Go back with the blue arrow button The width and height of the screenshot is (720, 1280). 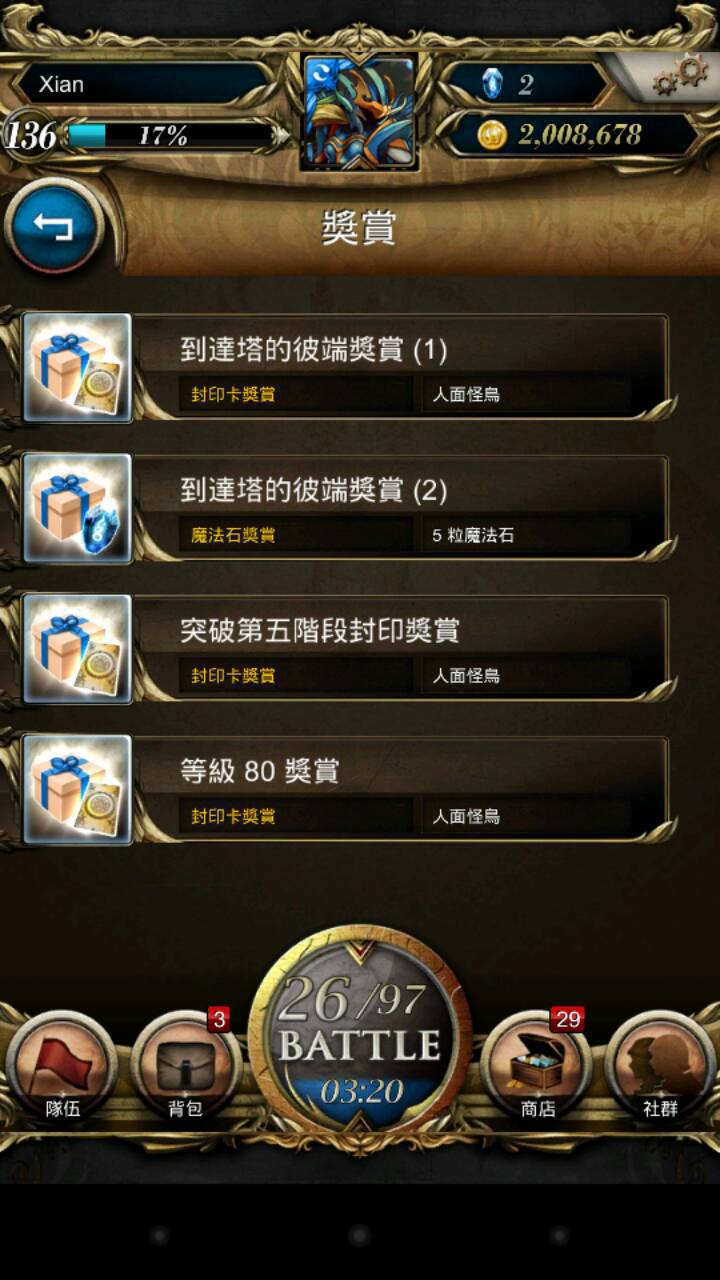click(x=54, y=227)
